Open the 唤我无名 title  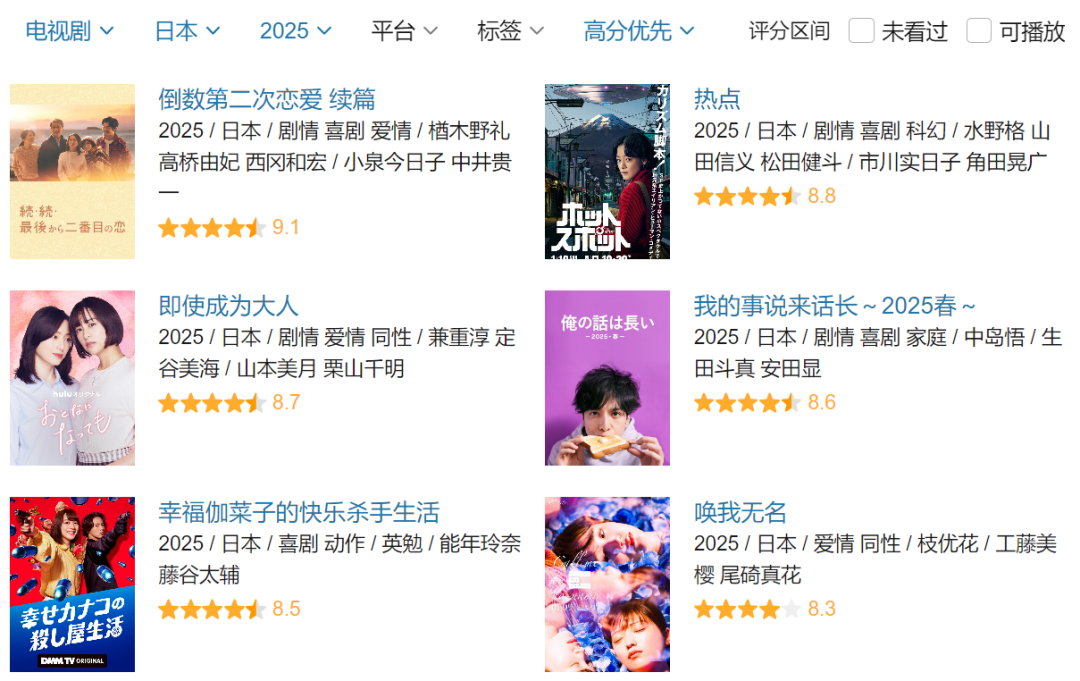(740, 513)
